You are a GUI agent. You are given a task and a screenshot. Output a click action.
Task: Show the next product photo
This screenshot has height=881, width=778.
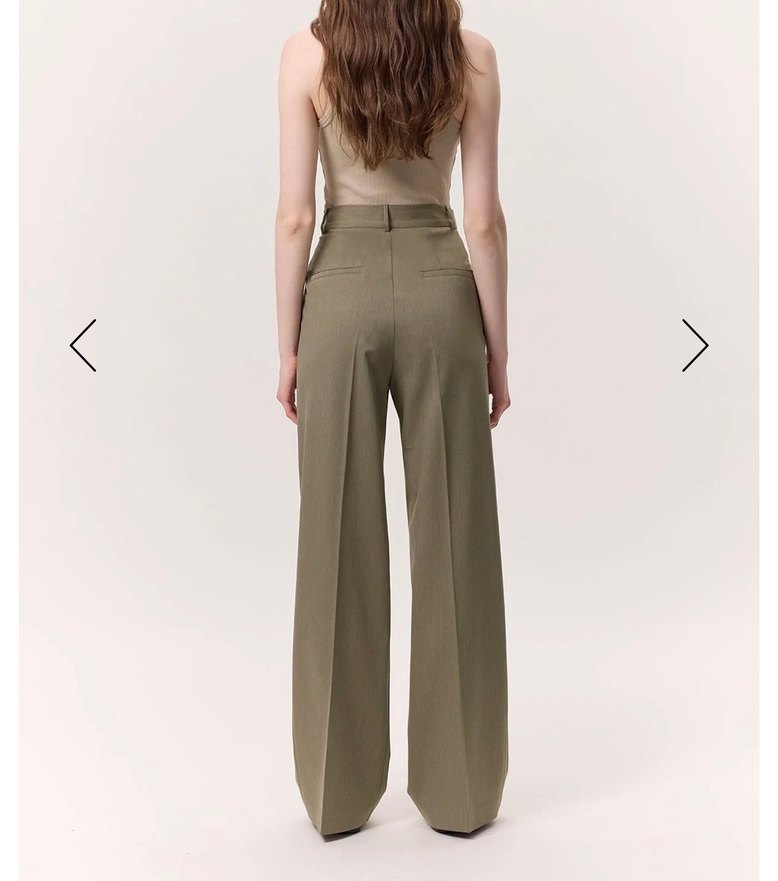pos(694,345)
